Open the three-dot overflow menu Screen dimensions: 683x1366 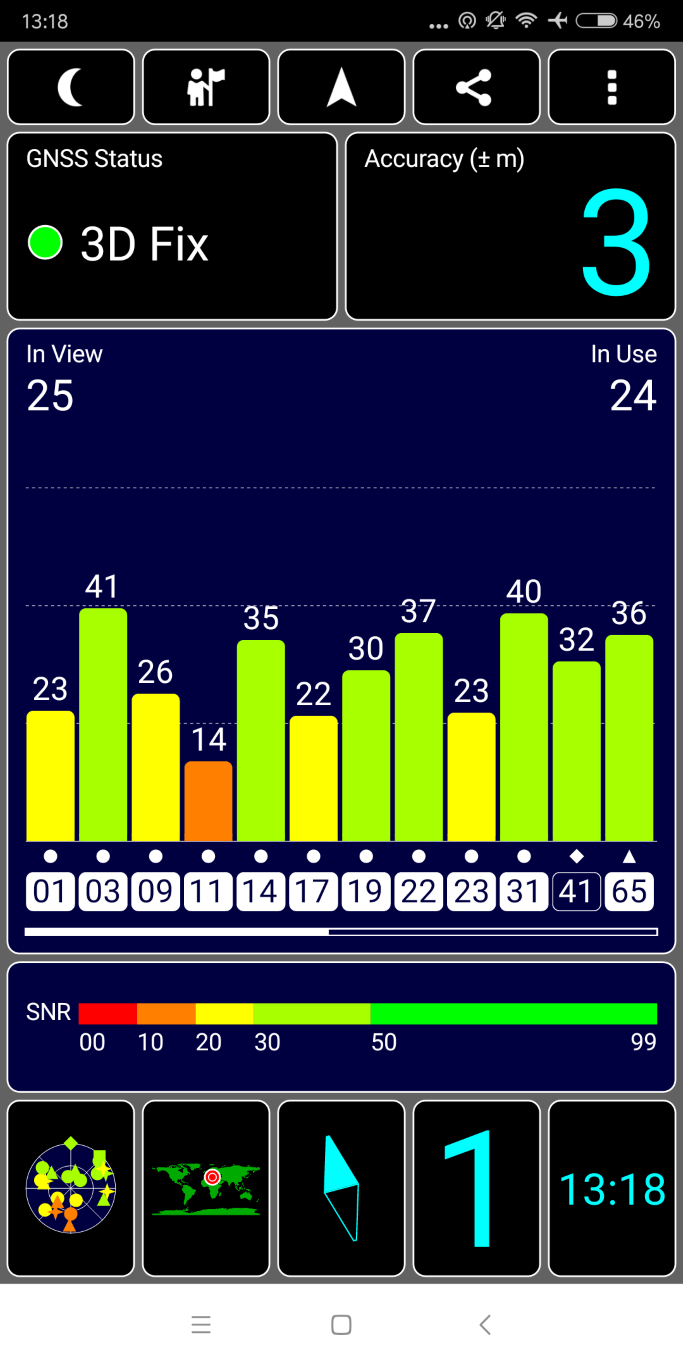coord(612,87)
